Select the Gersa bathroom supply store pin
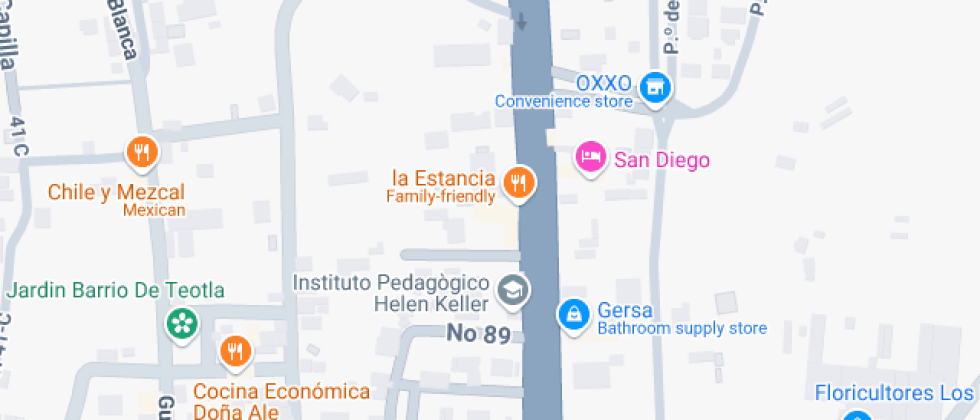 (573, 314)
